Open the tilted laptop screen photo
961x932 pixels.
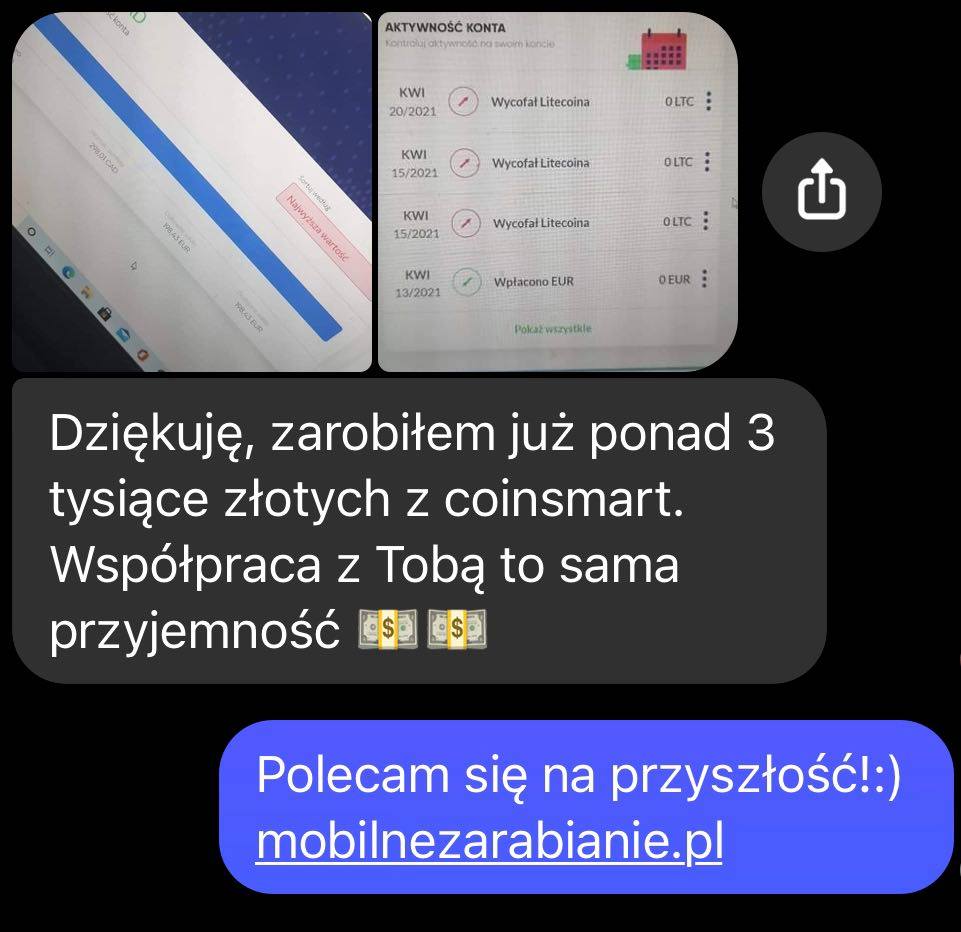(192, 192)
